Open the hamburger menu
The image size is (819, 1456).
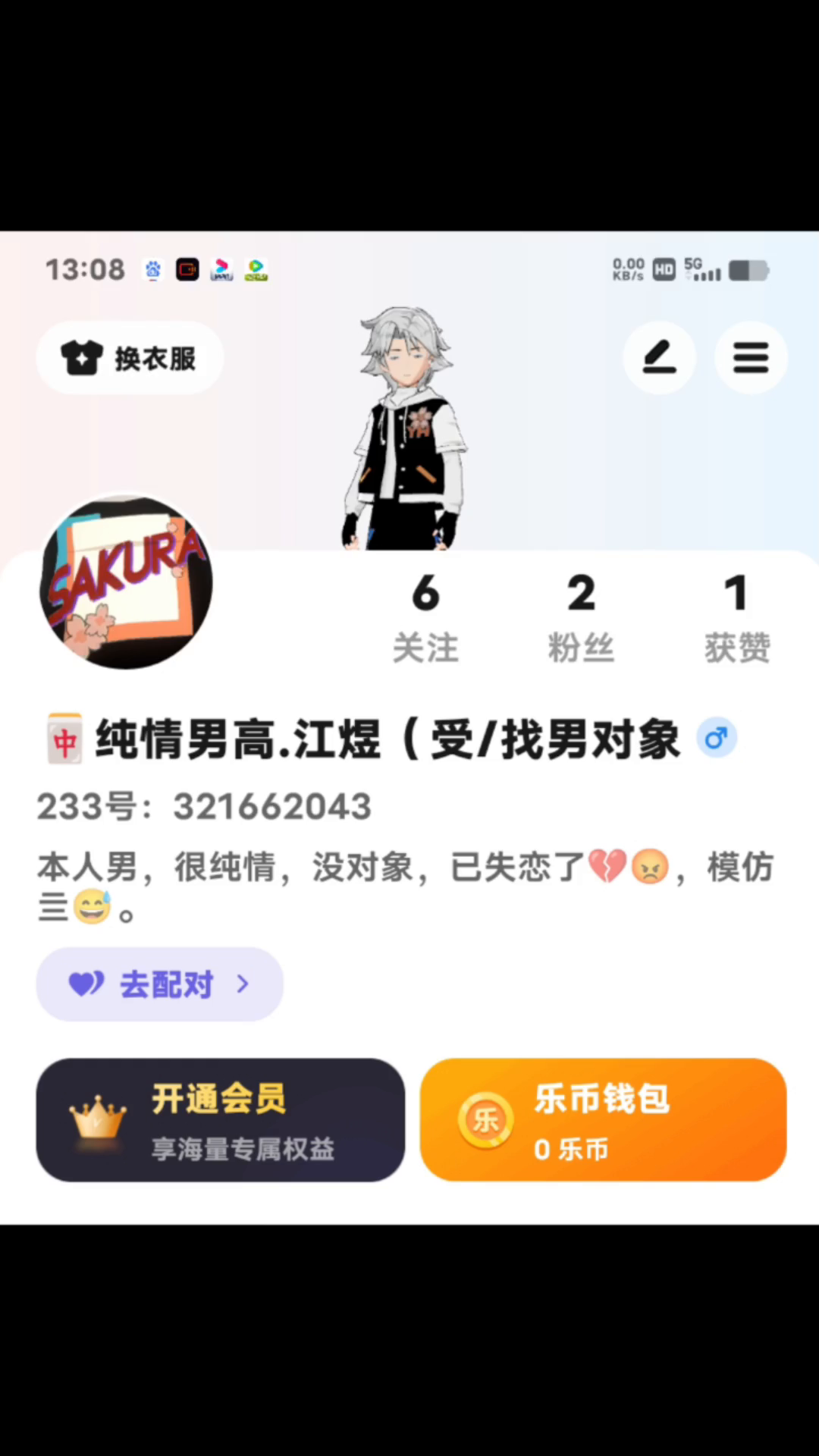click(751, 358)
